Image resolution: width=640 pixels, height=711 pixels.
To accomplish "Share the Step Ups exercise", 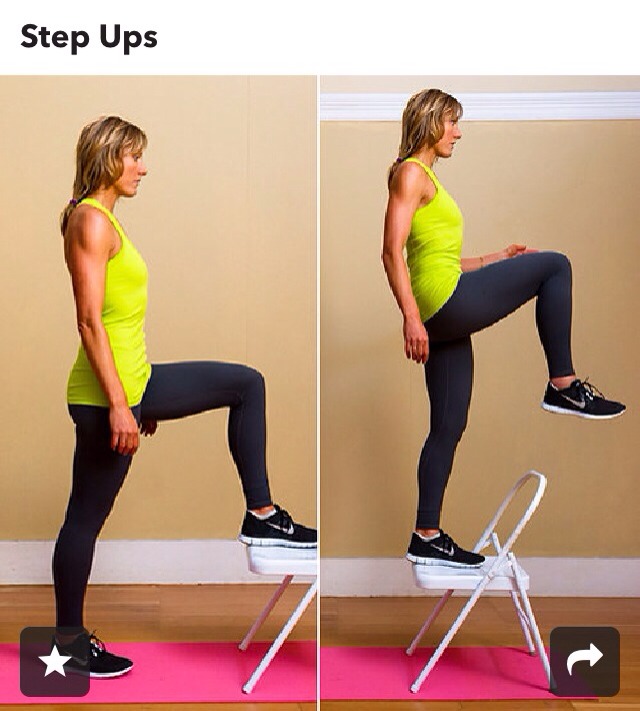I will coord(584,661).
